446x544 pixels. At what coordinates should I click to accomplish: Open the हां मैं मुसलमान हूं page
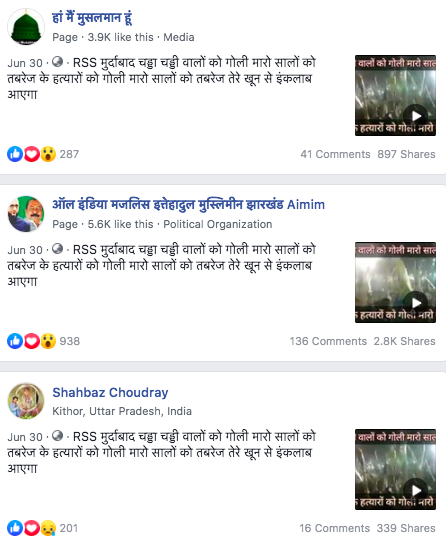click(92, 18)
